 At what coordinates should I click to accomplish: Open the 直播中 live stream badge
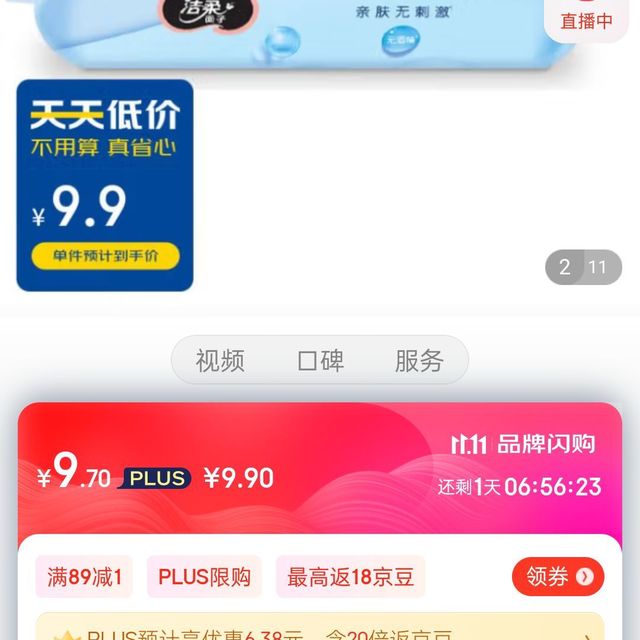pos(587,18)
